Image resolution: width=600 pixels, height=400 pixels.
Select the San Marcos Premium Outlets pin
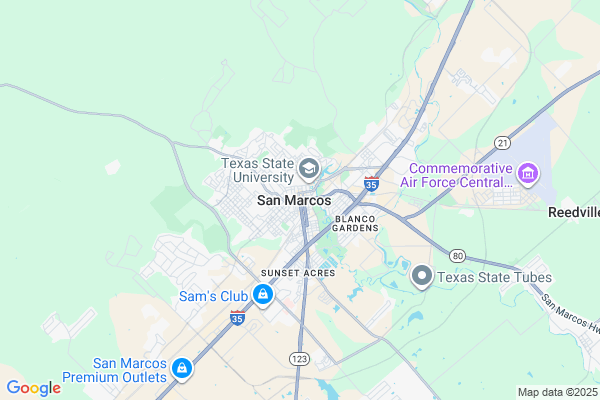click(181, 368)
